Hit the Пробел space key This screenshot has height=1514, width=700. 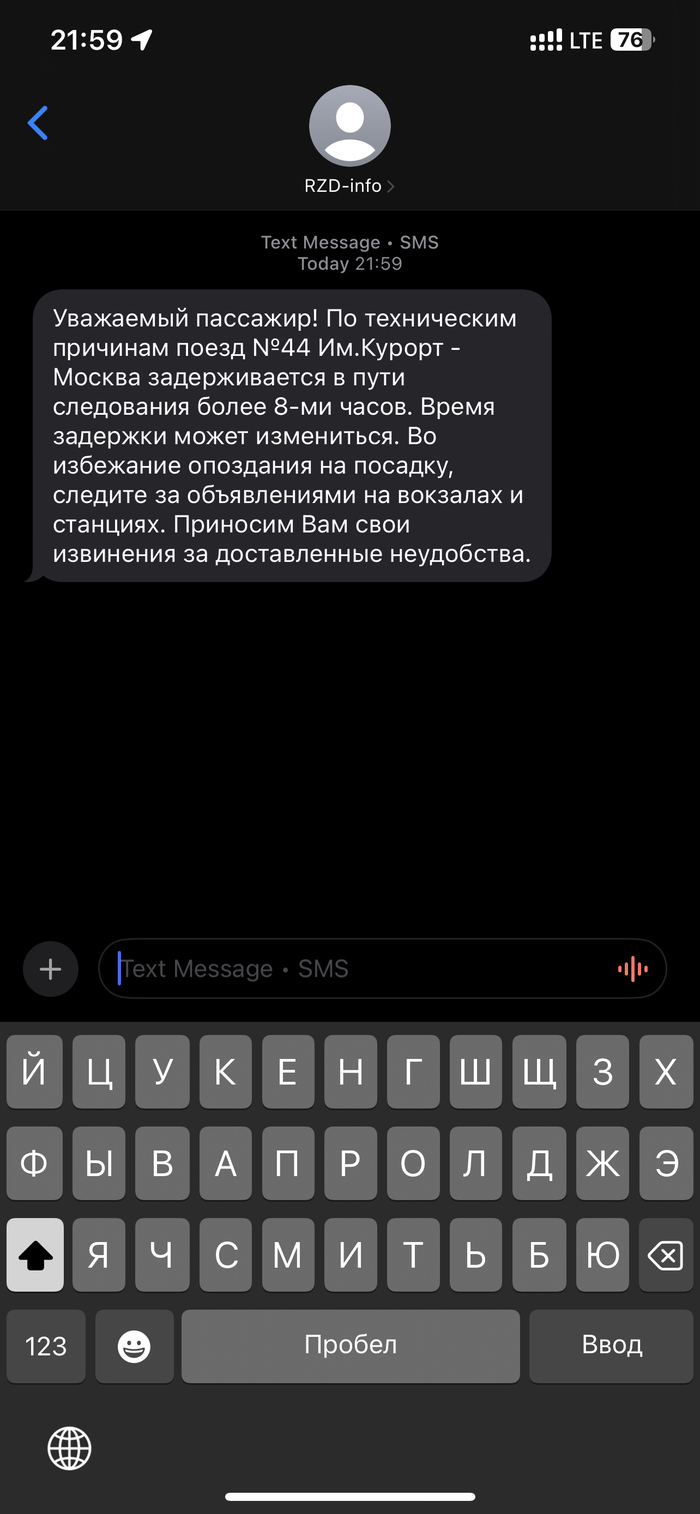350,1346
